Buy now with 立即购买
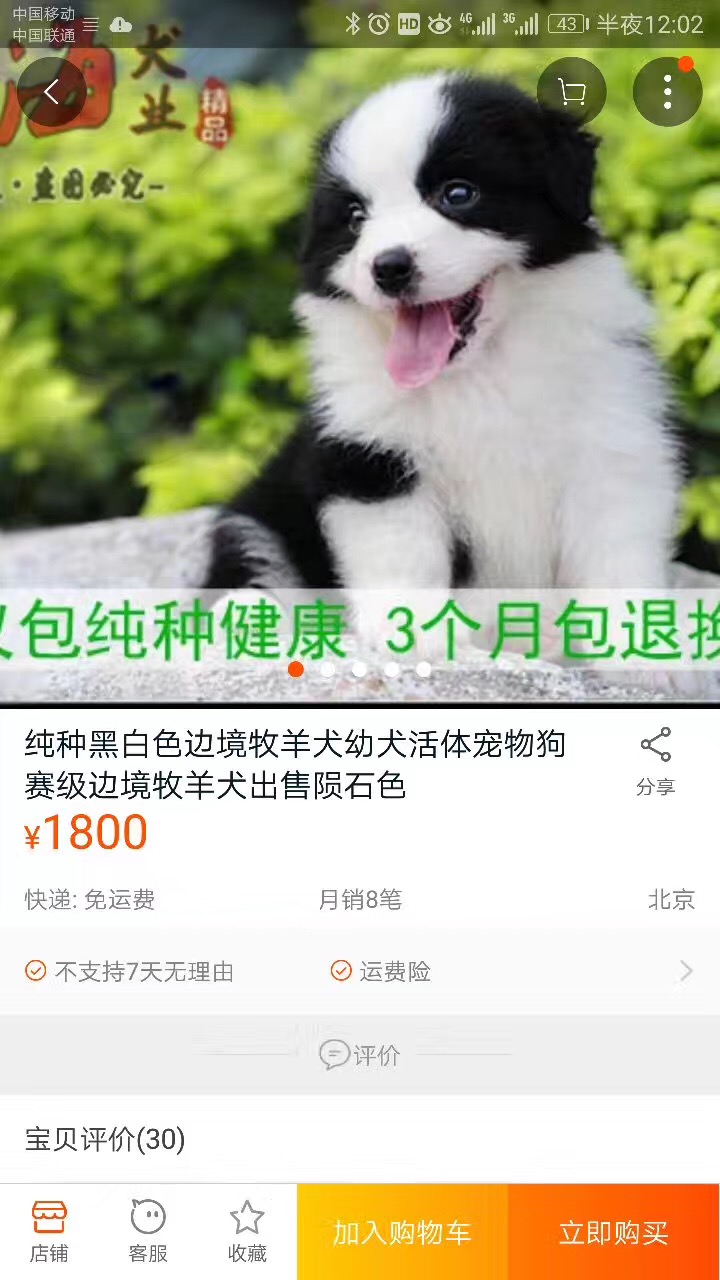The height and width of the screenshot is (1280, 720). coord(613,1232)
